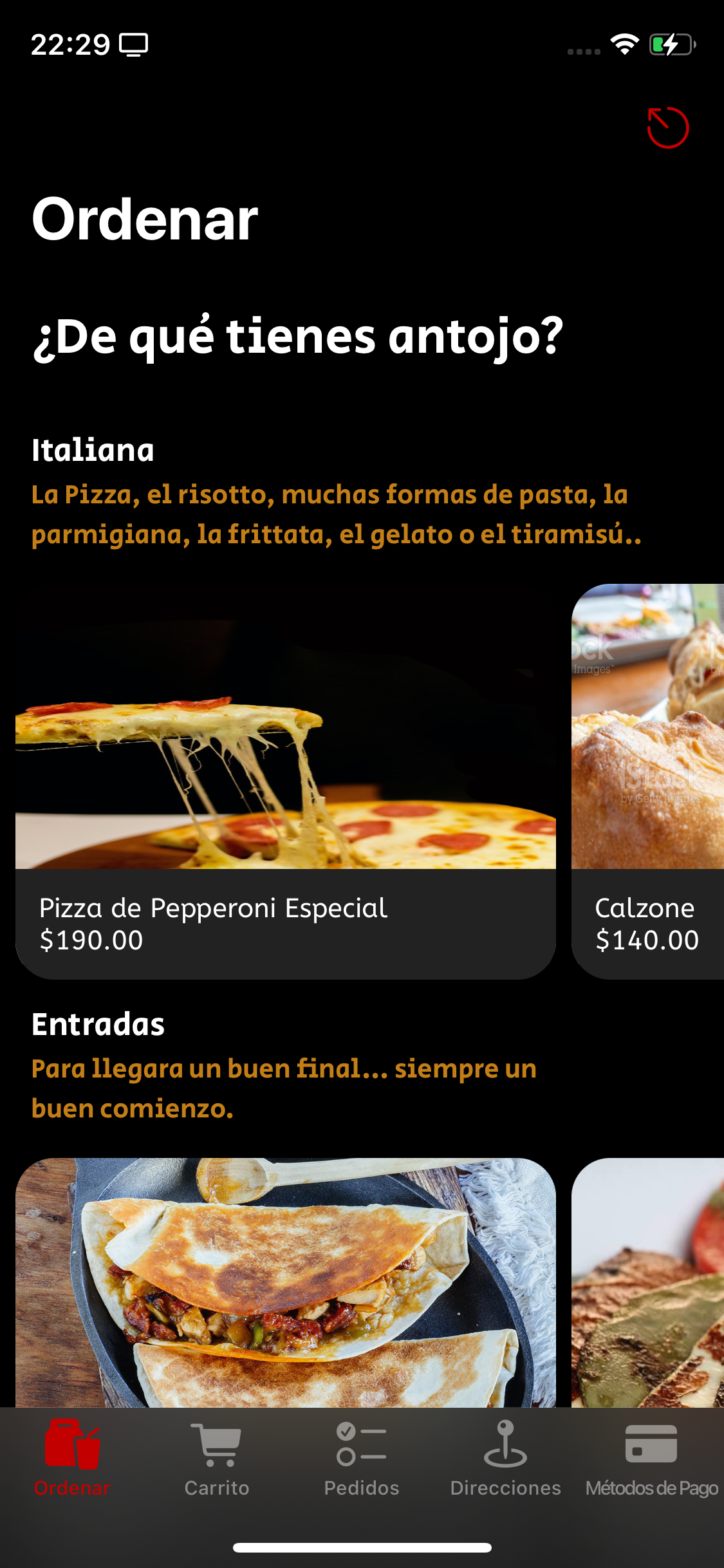
Task: Select the Ordenar tab
Action: coord(72,1458)
